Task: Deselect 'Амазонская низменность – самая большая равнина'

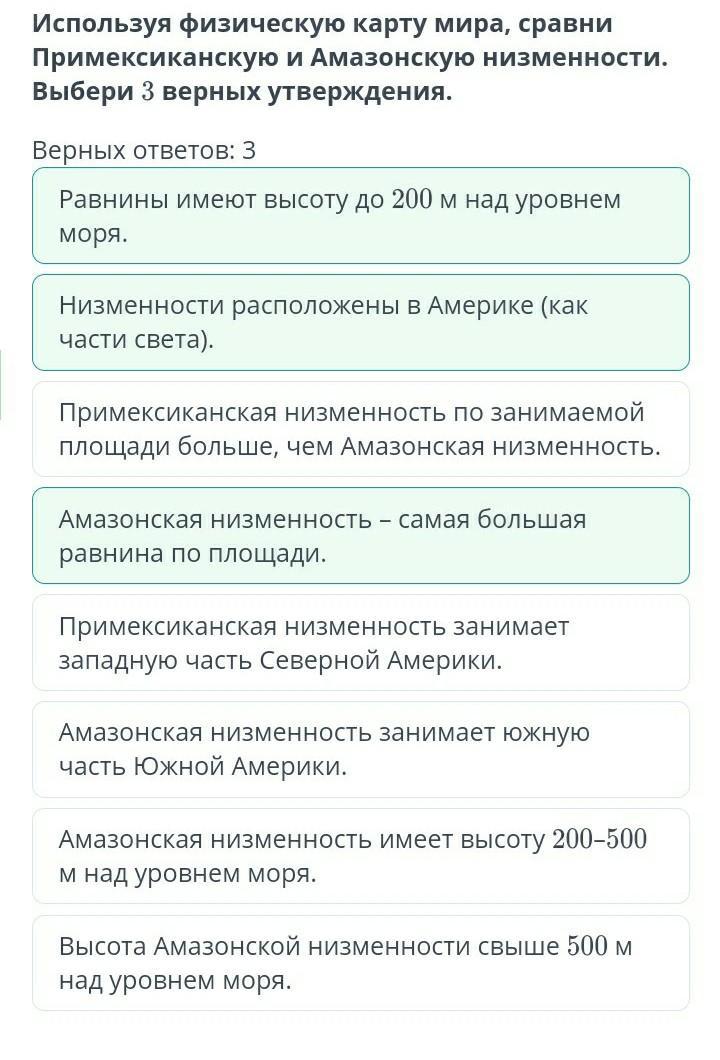Action: point(360,535)
